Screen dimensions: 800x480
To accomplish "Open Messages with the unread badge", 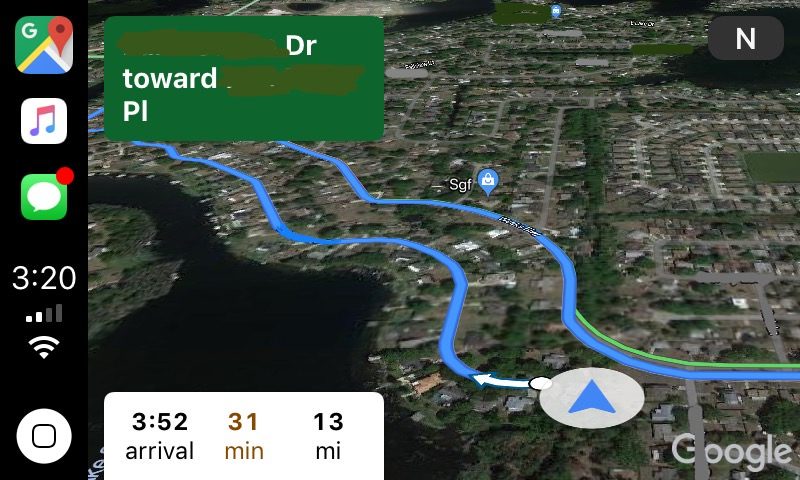I will (44, 196).
